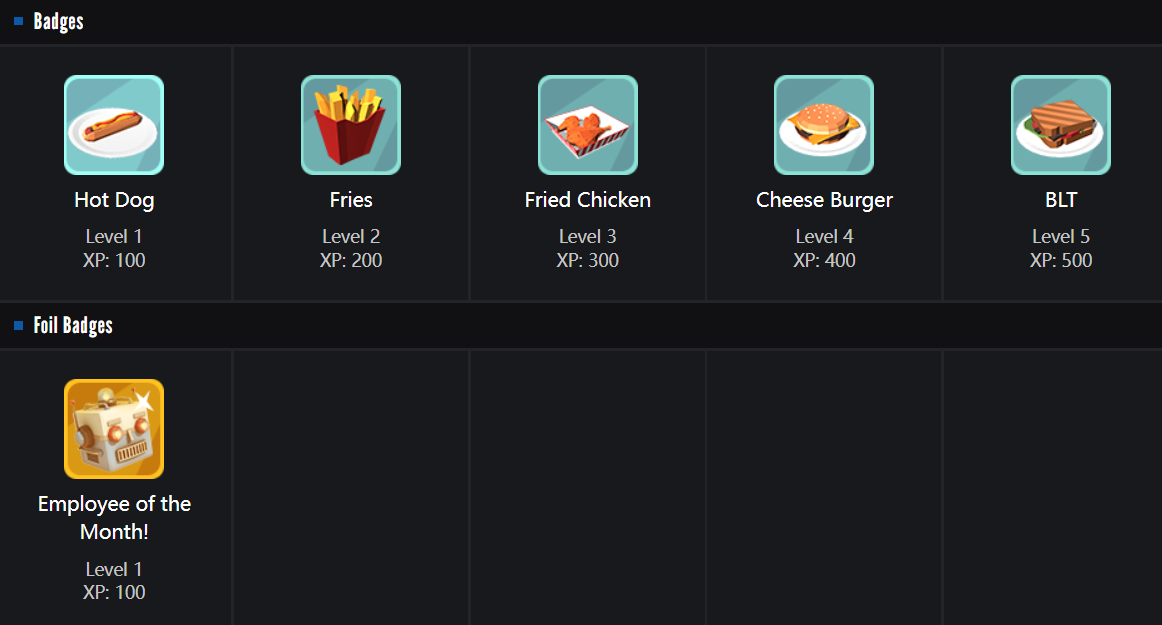Open Employee of the Month foil badge
This screenshot has height=625, width=1162.
(x=114, y=429)
